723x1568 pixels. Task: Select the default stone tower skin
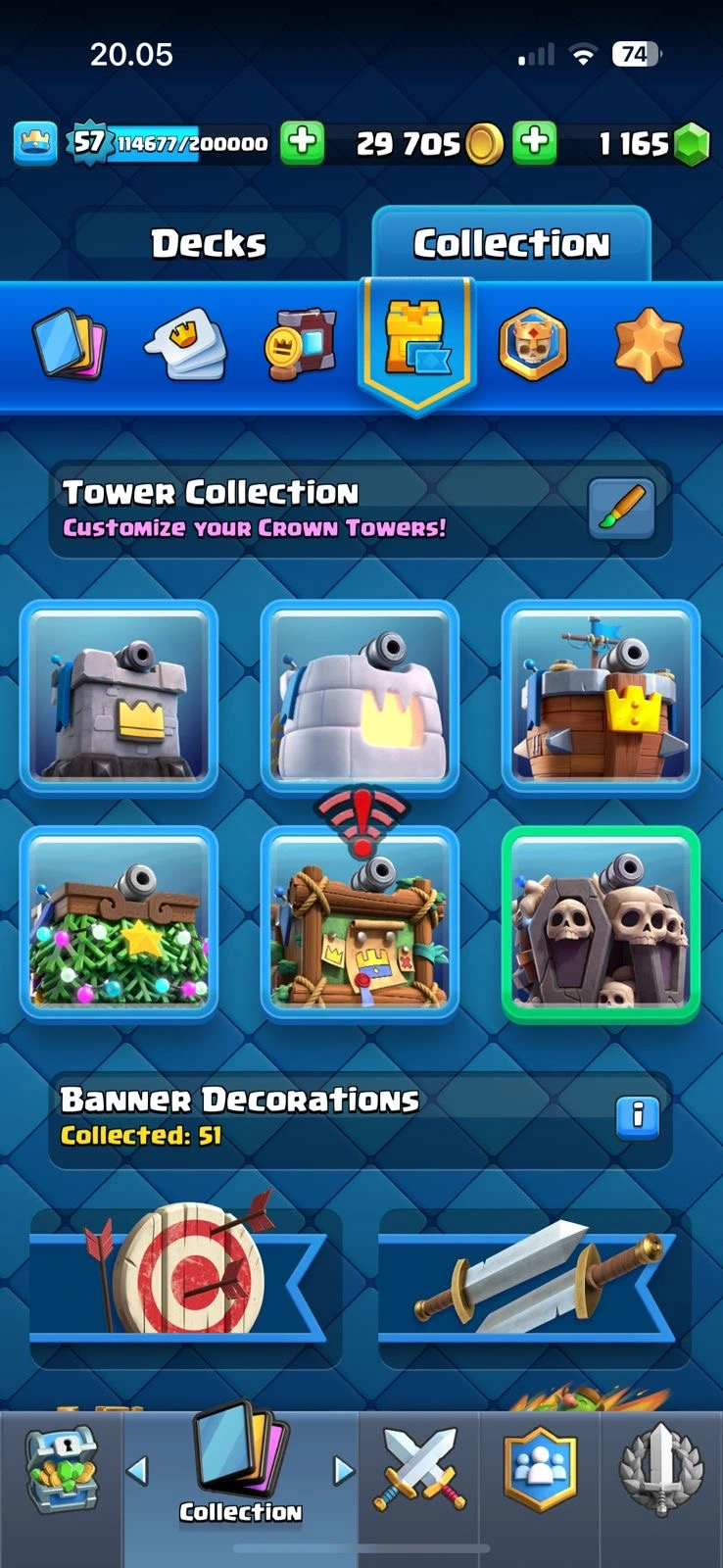119,696
